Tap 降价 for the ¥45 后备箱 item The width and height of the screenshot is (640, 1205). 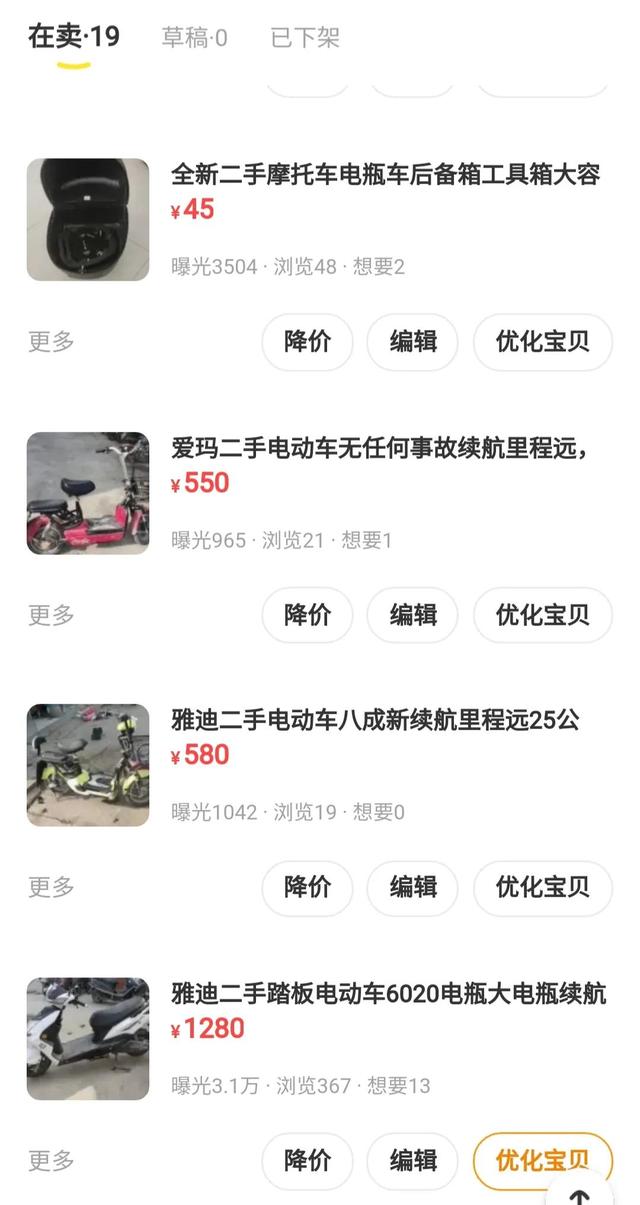[307, 341]
